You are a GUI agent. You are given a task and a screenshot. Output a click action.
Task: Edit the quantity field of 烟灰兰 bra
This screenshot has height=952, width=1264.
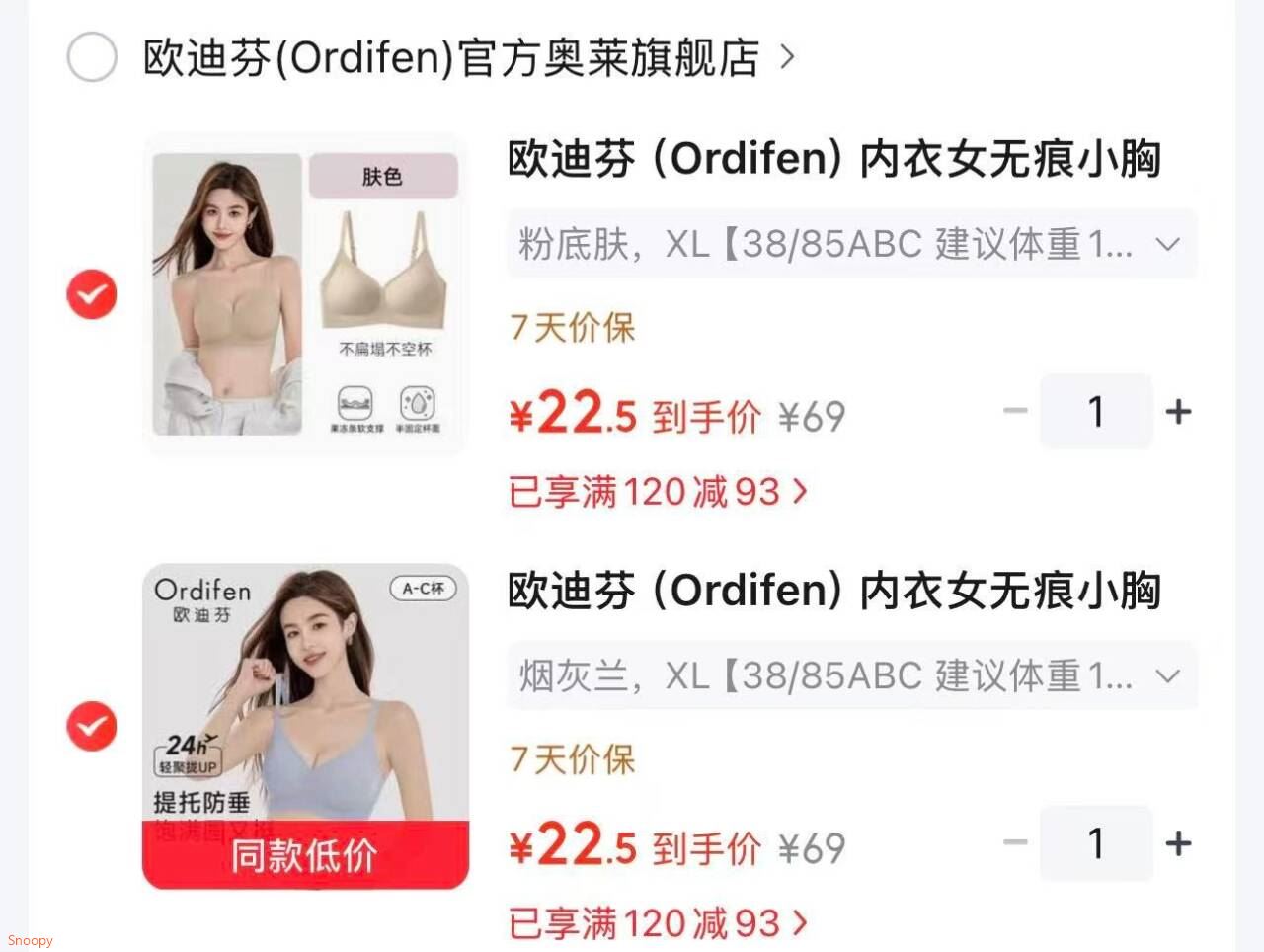pyautogui.click(x=1096, y=843)
